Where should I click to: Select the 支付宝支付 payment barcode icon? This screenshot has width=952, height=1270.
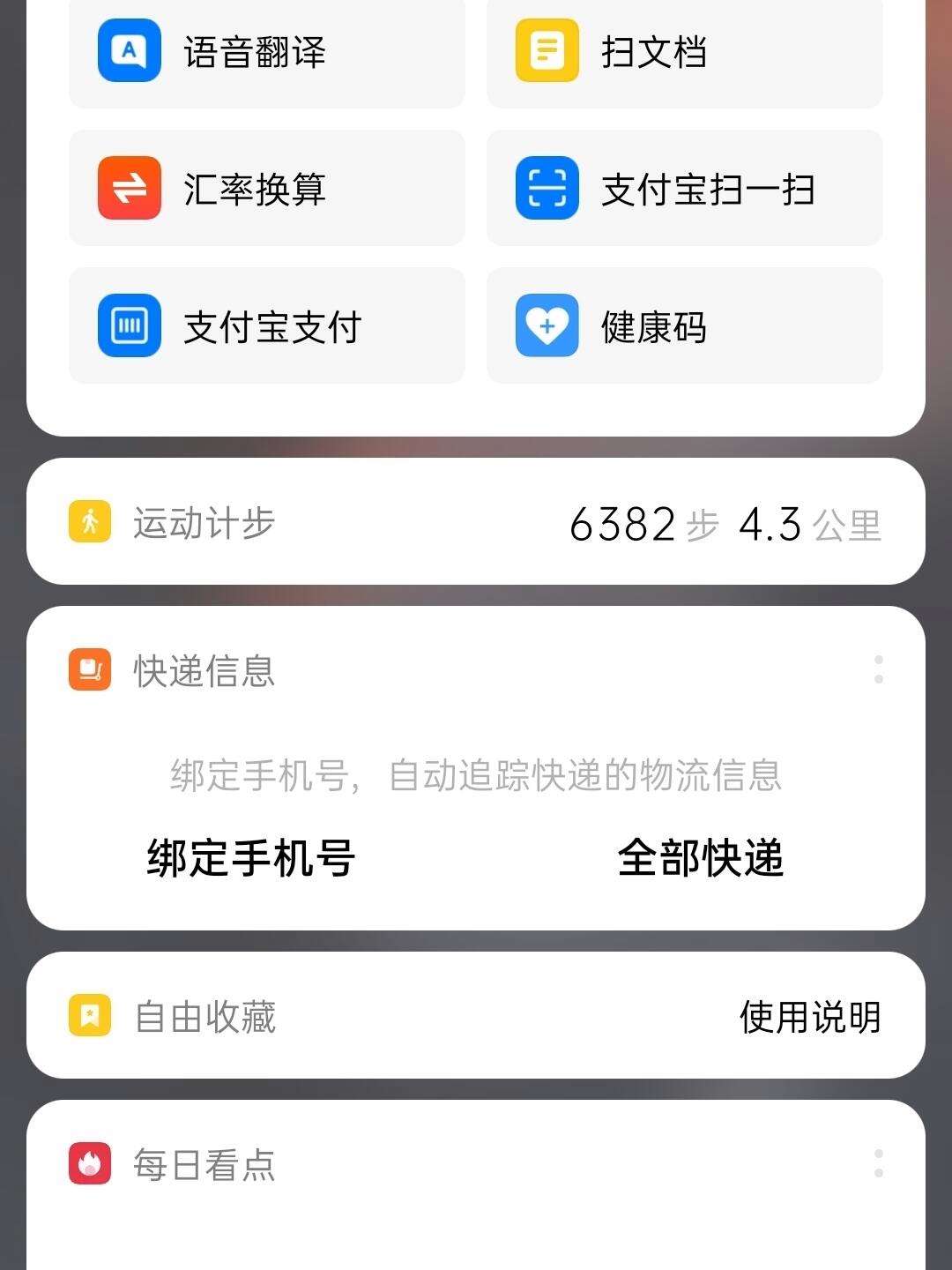tap(129, 325)
